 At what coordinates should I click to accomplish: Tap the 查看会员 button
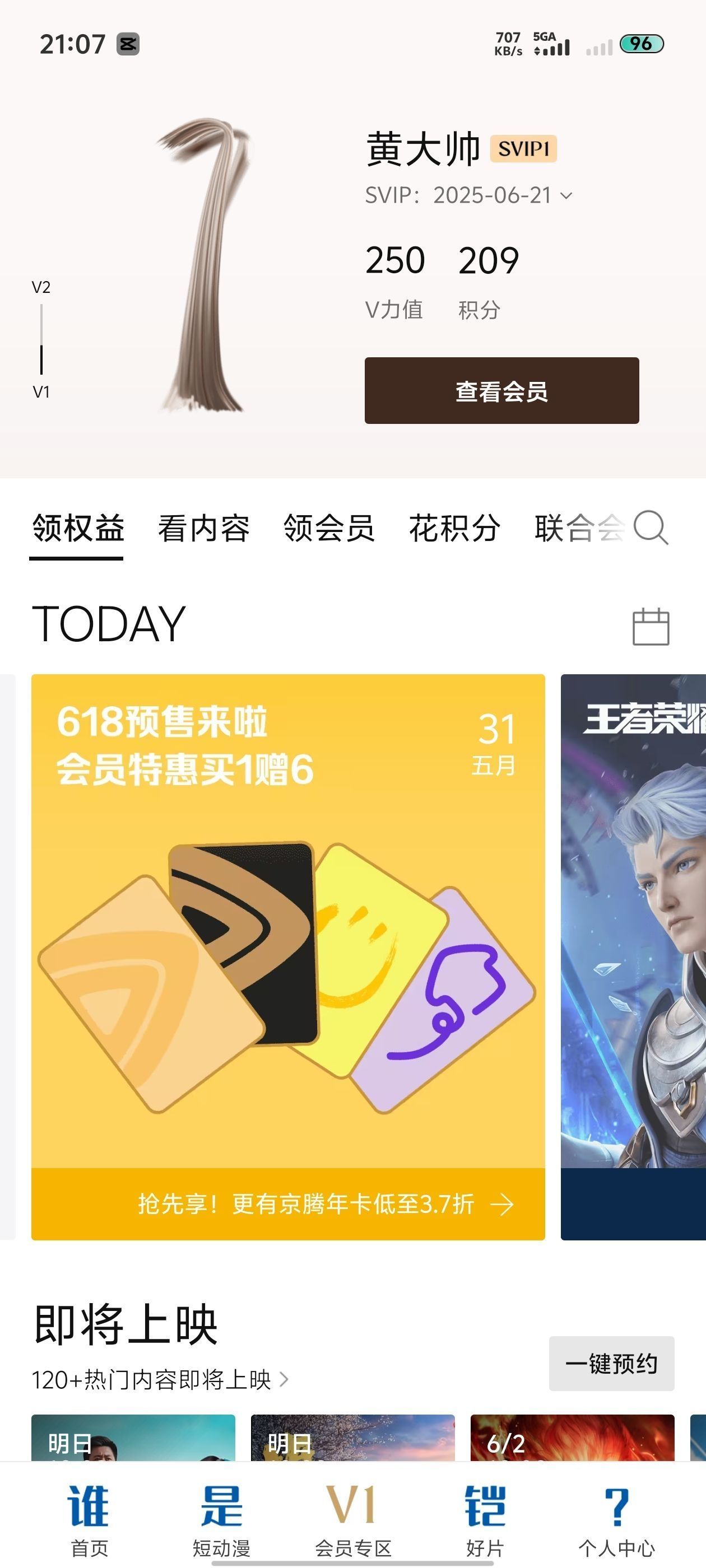point(501,391)
